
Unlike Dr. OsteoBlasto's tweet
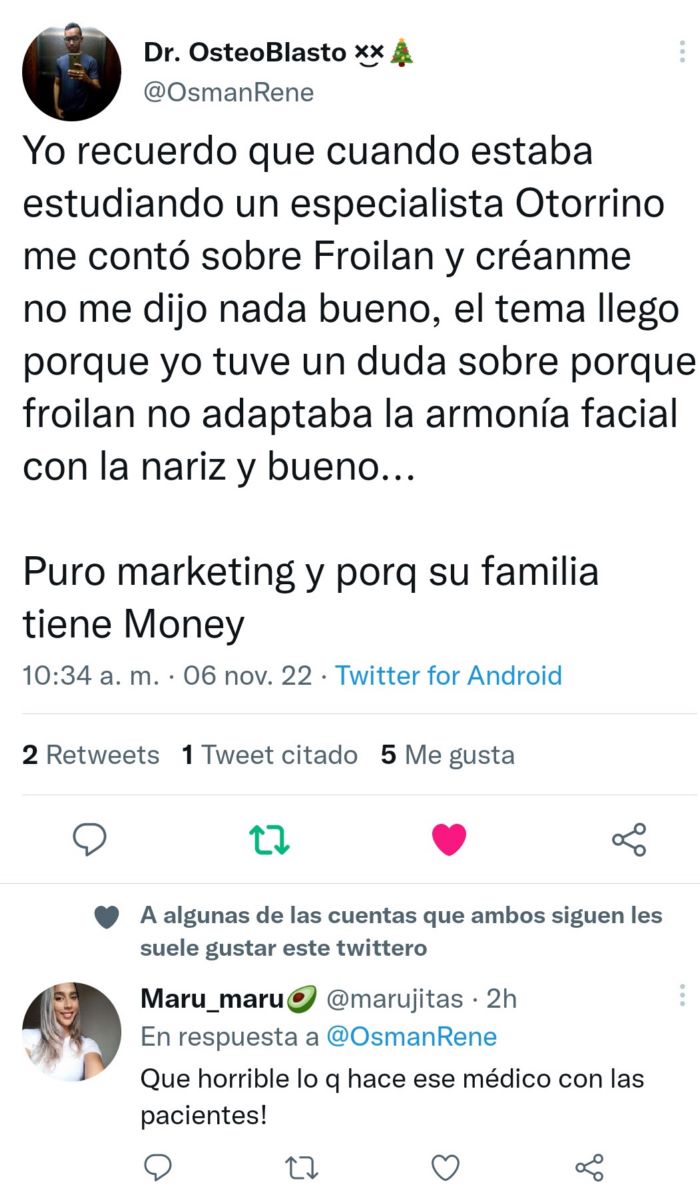tap(449, 840)
